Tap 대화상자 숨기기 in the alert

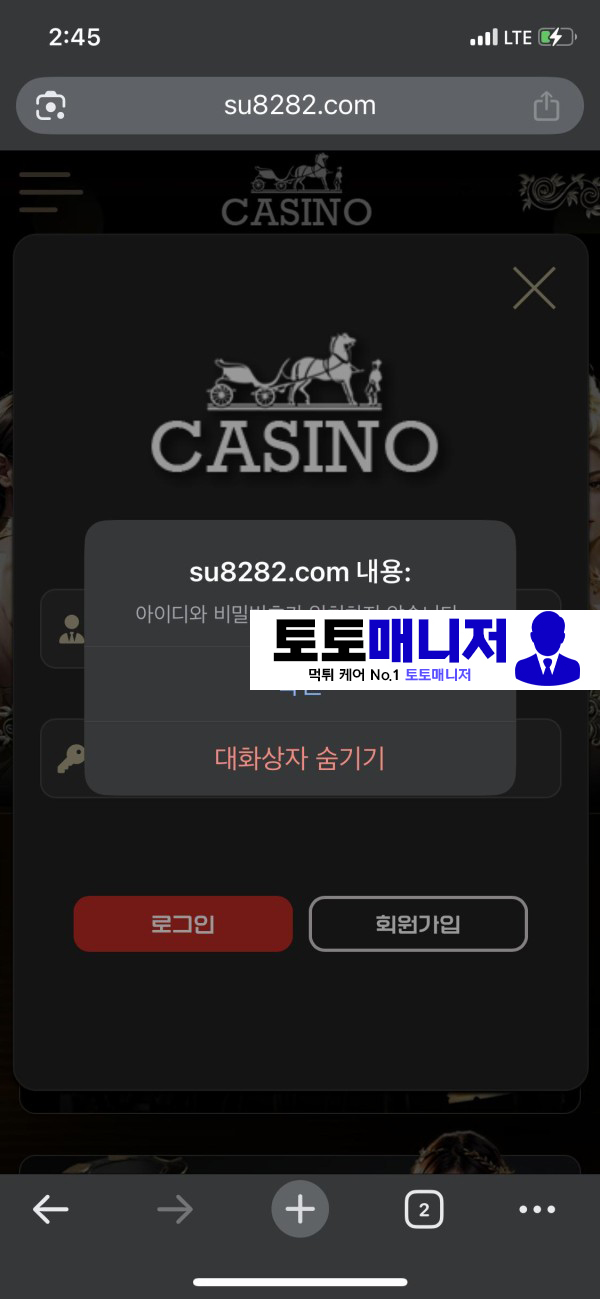pos(299,758)
